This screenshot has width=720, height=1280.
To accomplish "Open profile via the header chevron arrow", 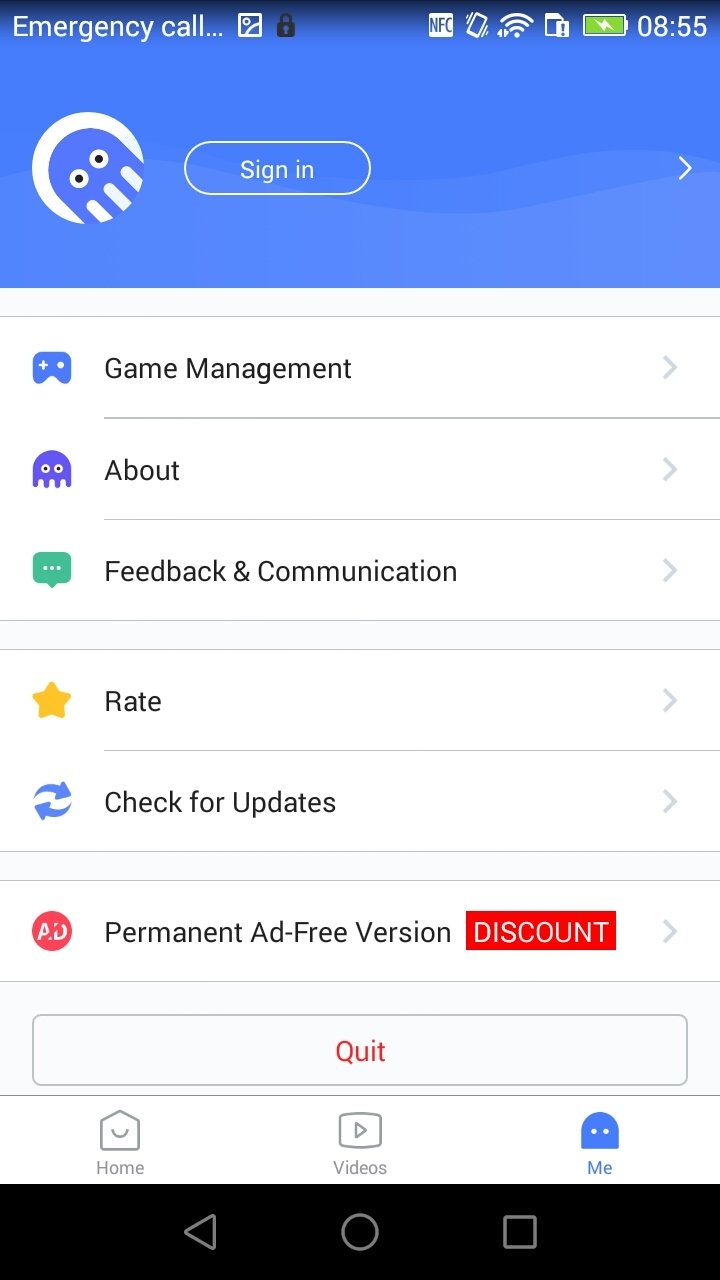I will pos(685,169).
